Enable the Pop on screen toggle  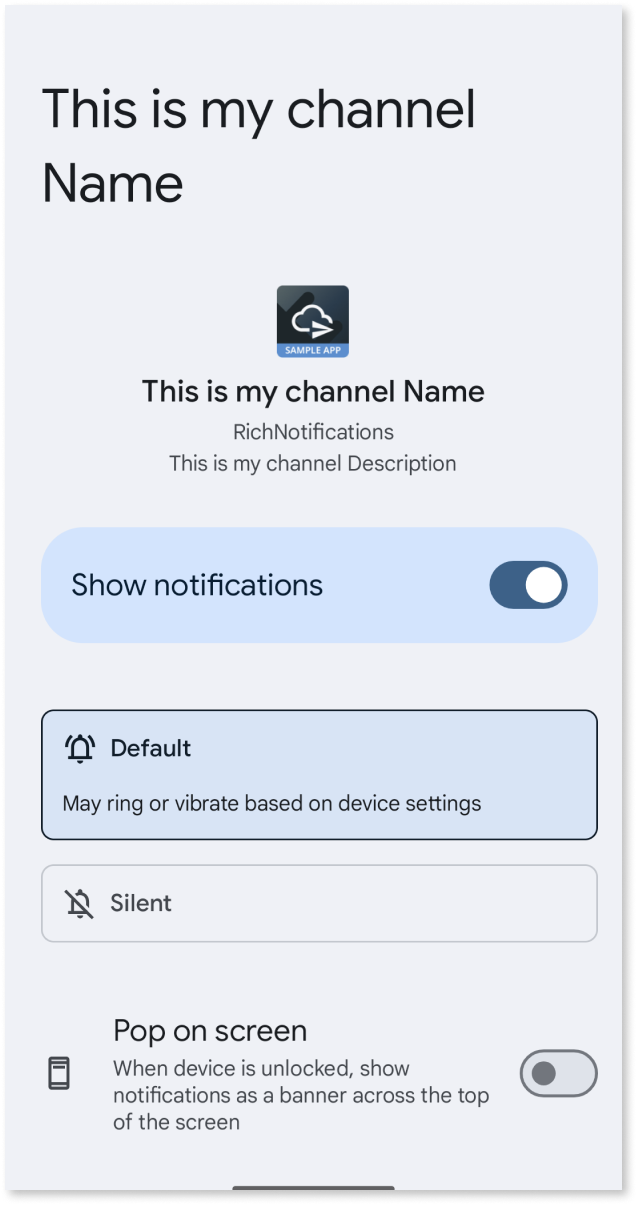pyautogui.click(x=557, y=1074)
